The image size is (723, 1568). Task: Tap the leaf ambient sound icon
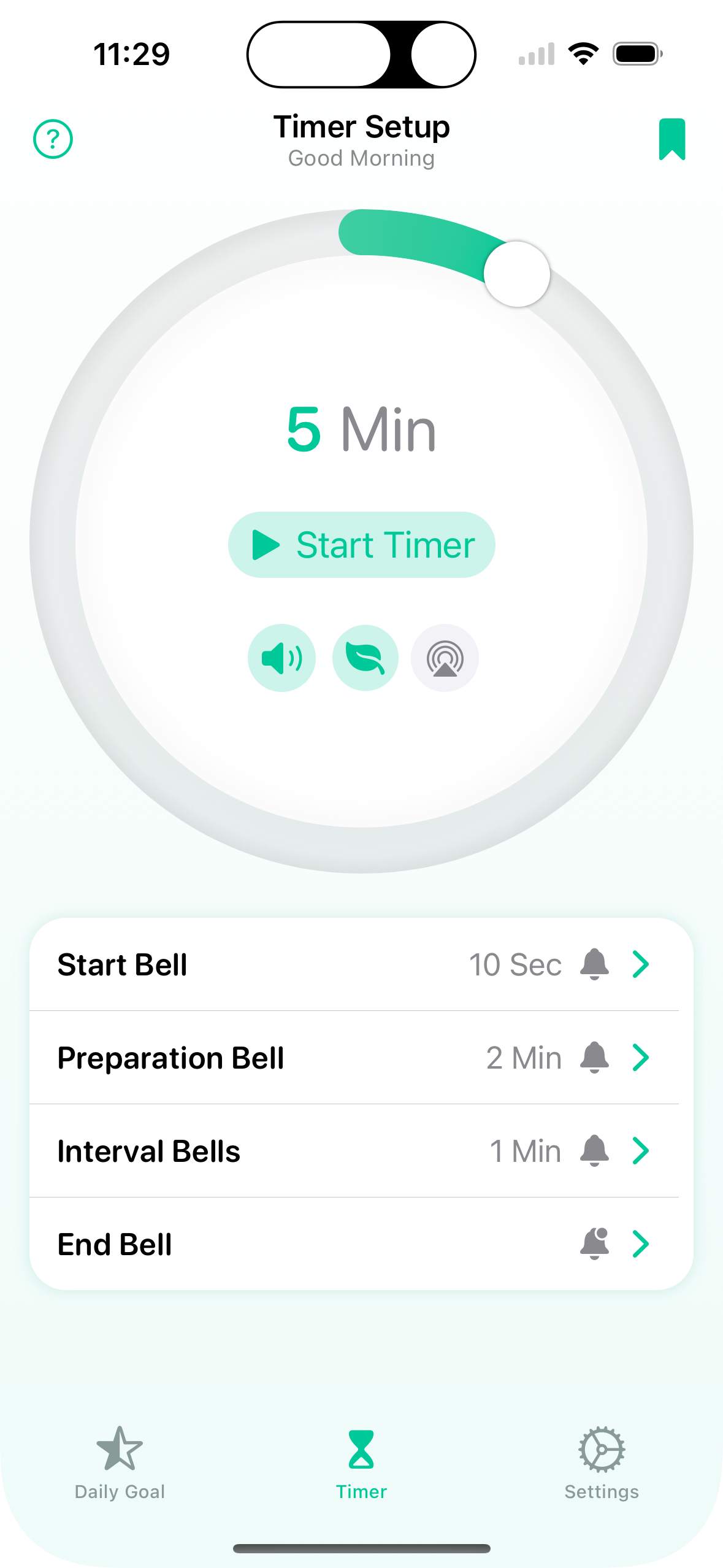(x=365, y=658)
